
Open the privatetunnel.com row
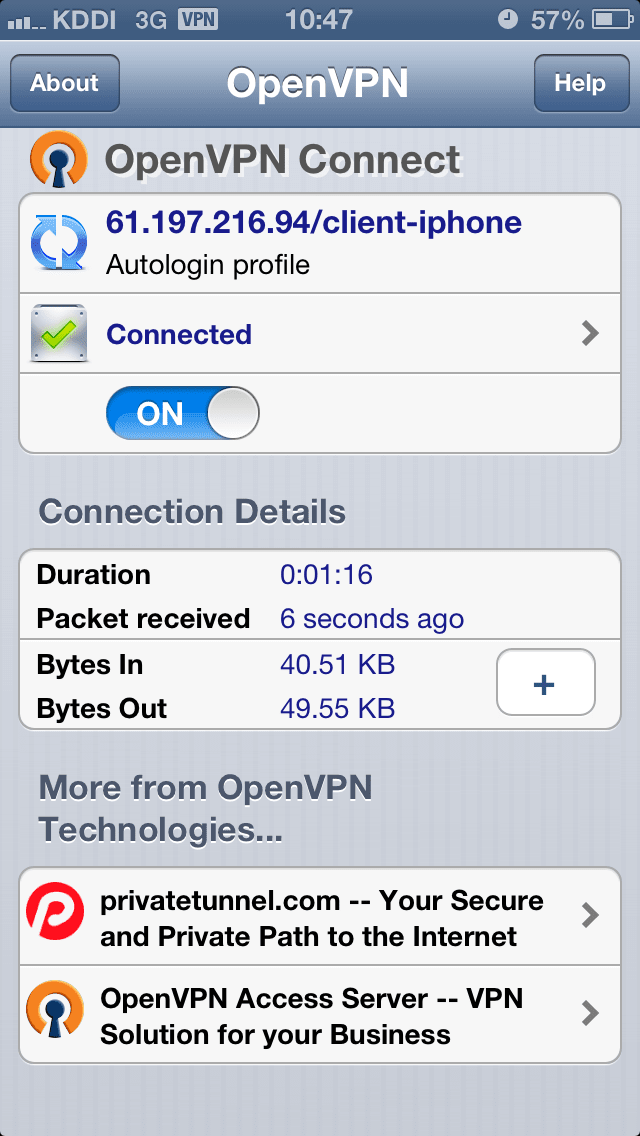coord(320,916)
